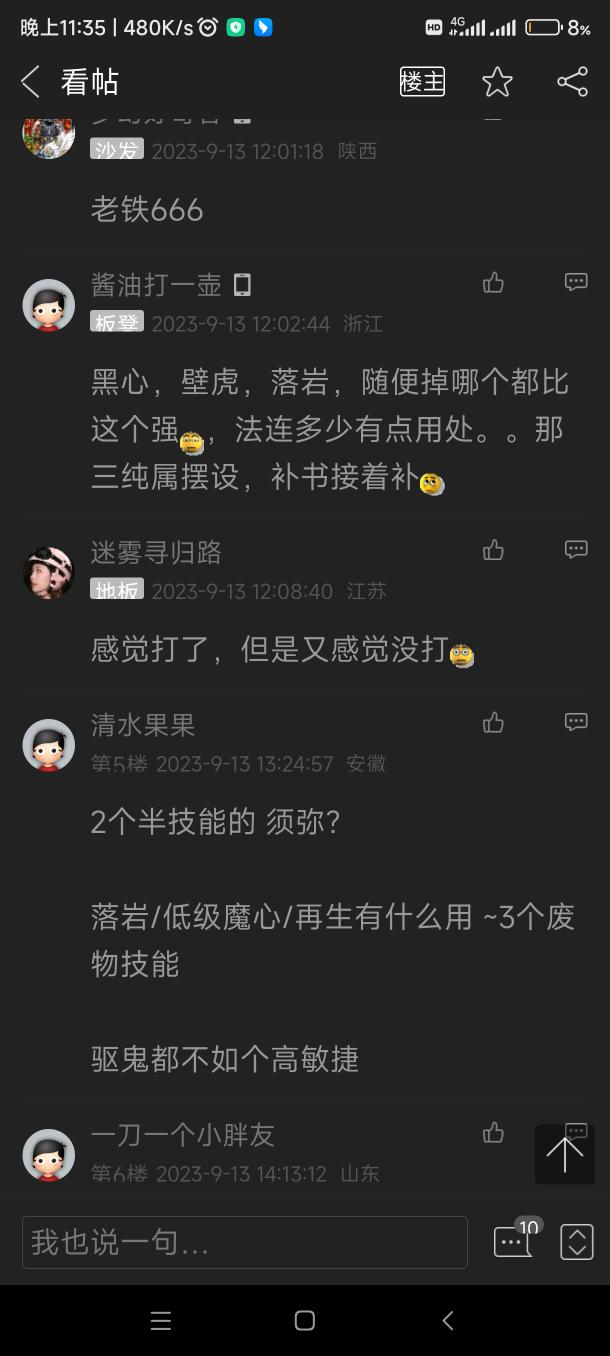610x1356 pixels.
Task: Like 一刀一个小胖友's reply
Action: (x=493, y=1133)
